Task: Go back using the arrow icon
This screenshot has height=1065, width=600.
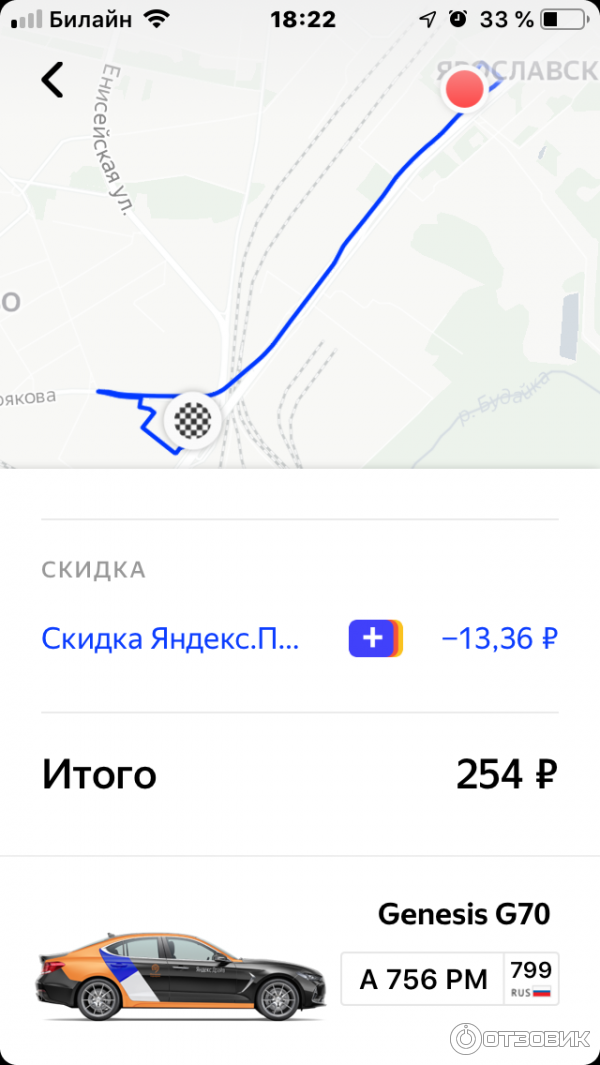Action: point(52,80)
